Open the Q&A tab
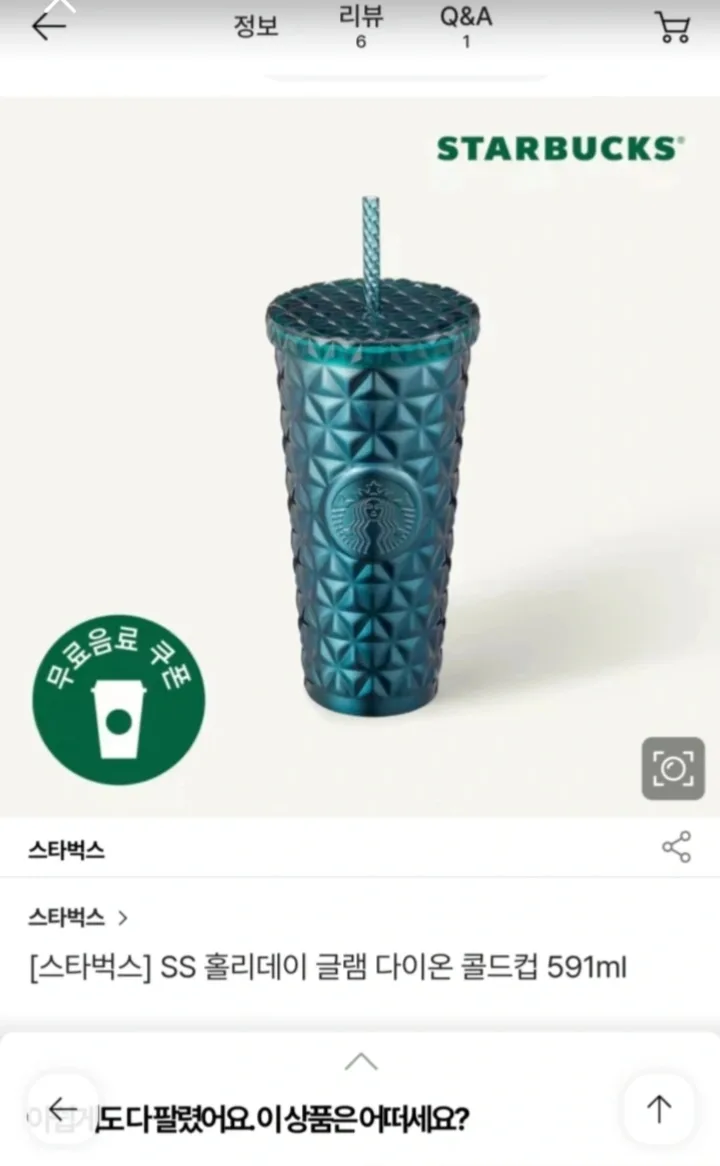Screen dimensions: 720x1166 pyautogui.click(x=465, y=26)
